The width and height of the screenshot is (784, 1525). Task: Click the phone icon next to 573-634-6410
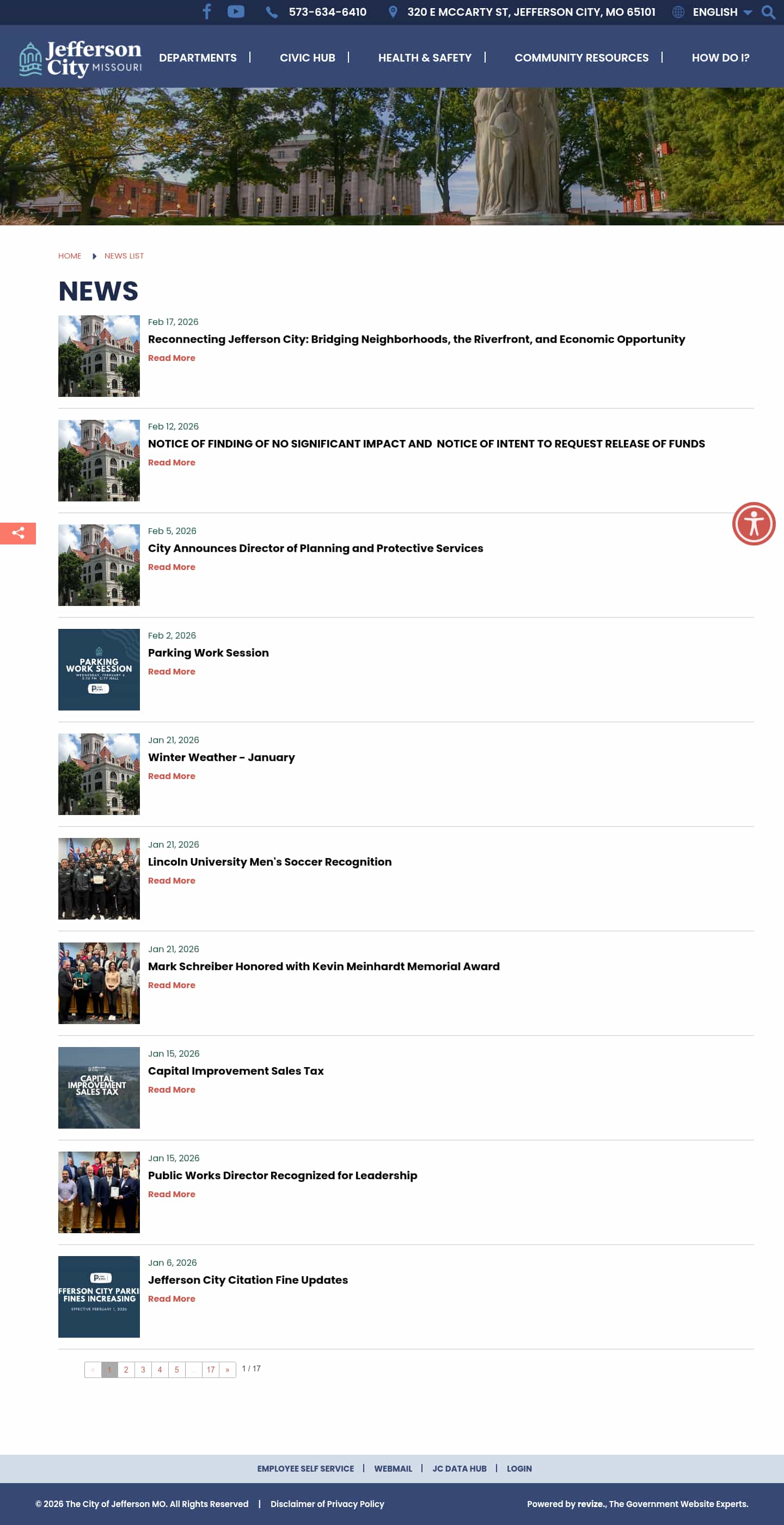click(271, 12)
